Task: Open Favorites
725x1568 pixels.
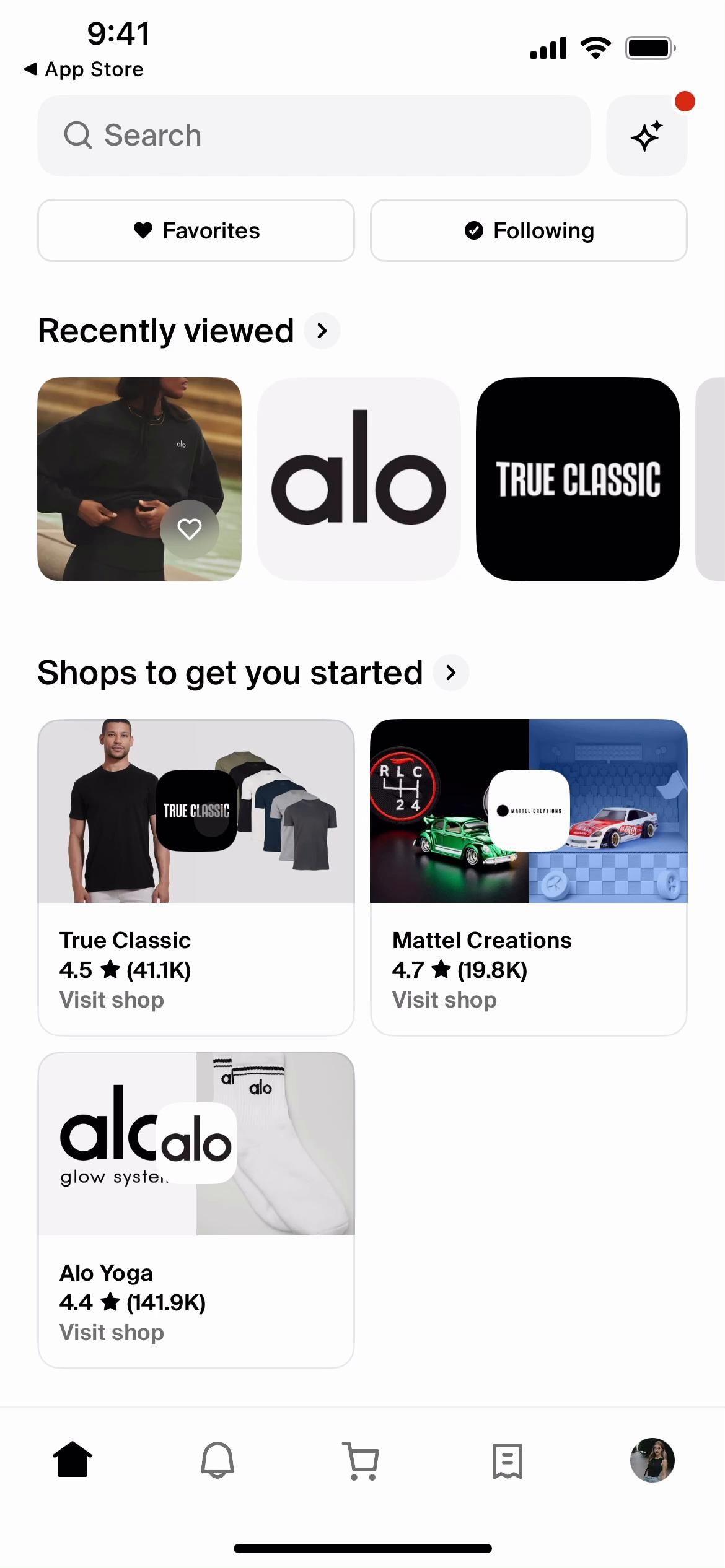Action: pyautogui.click(x=196, y=230)
